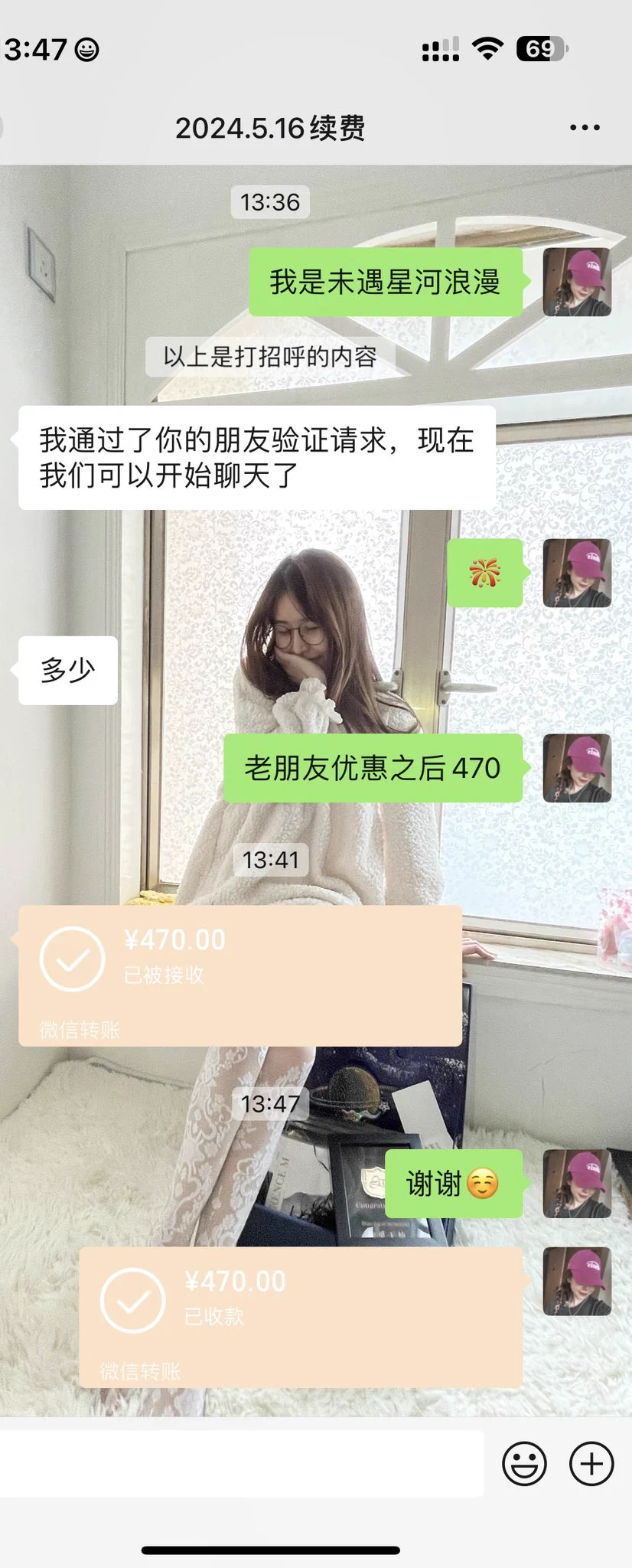Image resolution: width=632 pixels, height=1568 pixels.
Task: Open the emoji sticker picker
Action: 524,1464
